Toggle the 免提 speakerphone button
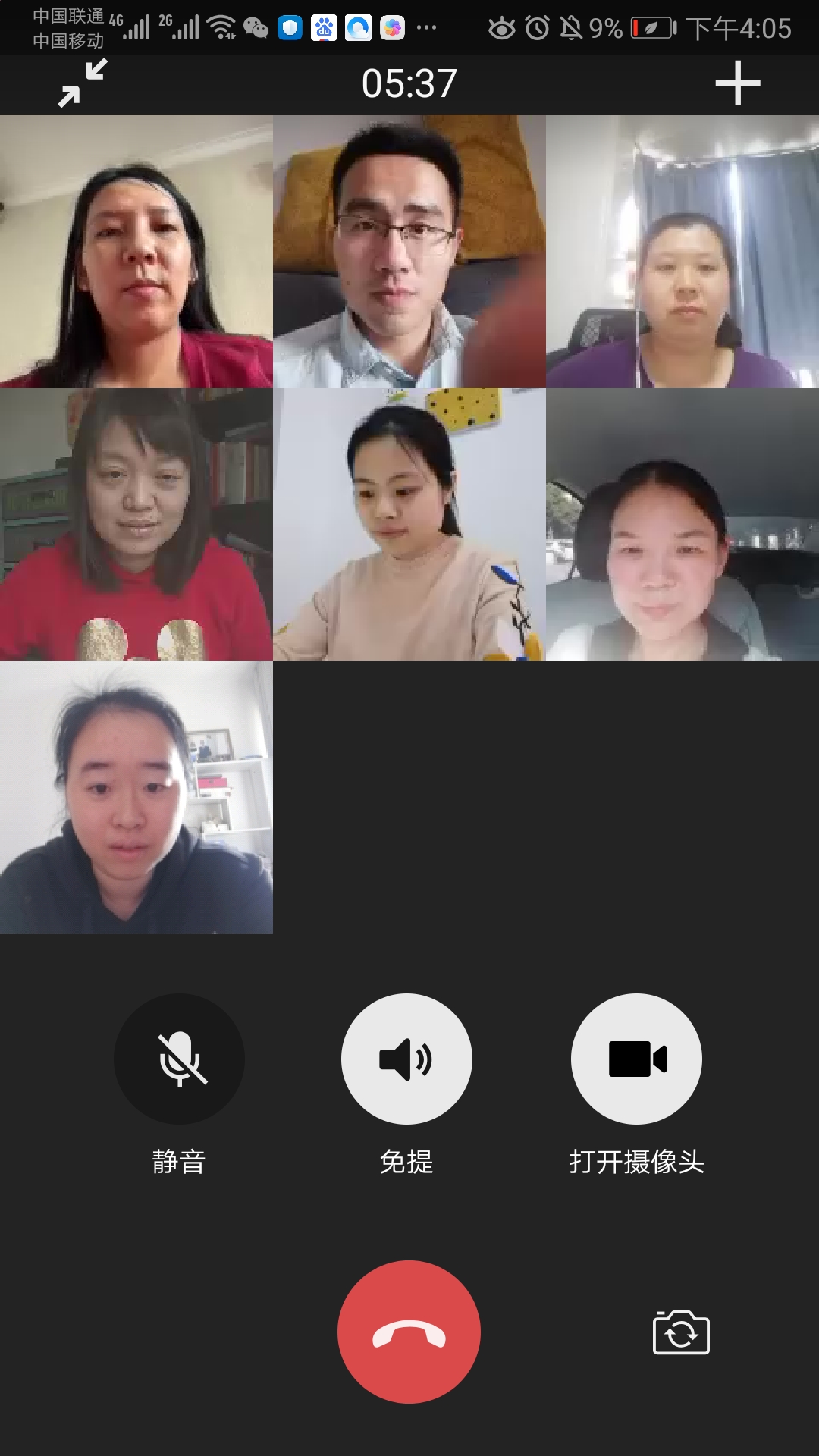Screen dimensions: 819x1456 (406, 1059)
